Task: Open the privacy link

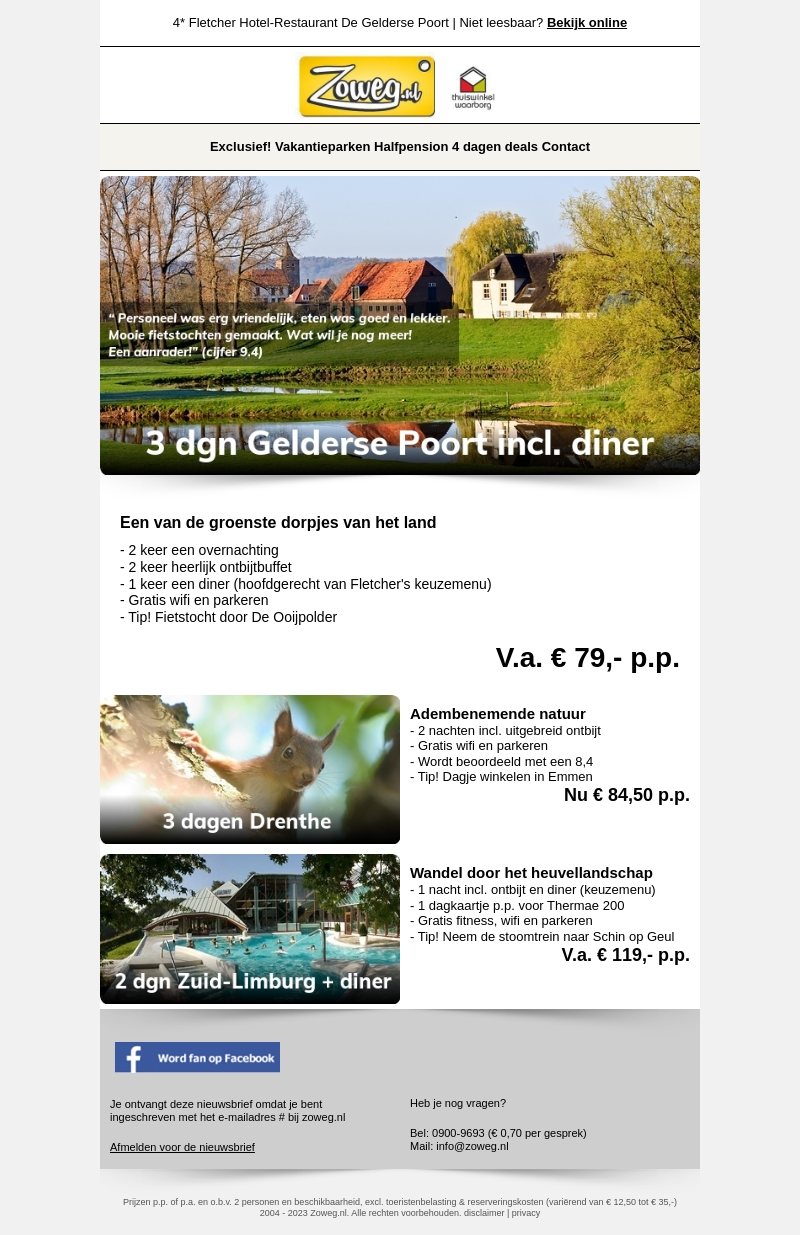Action: [x=526, y=1213]
